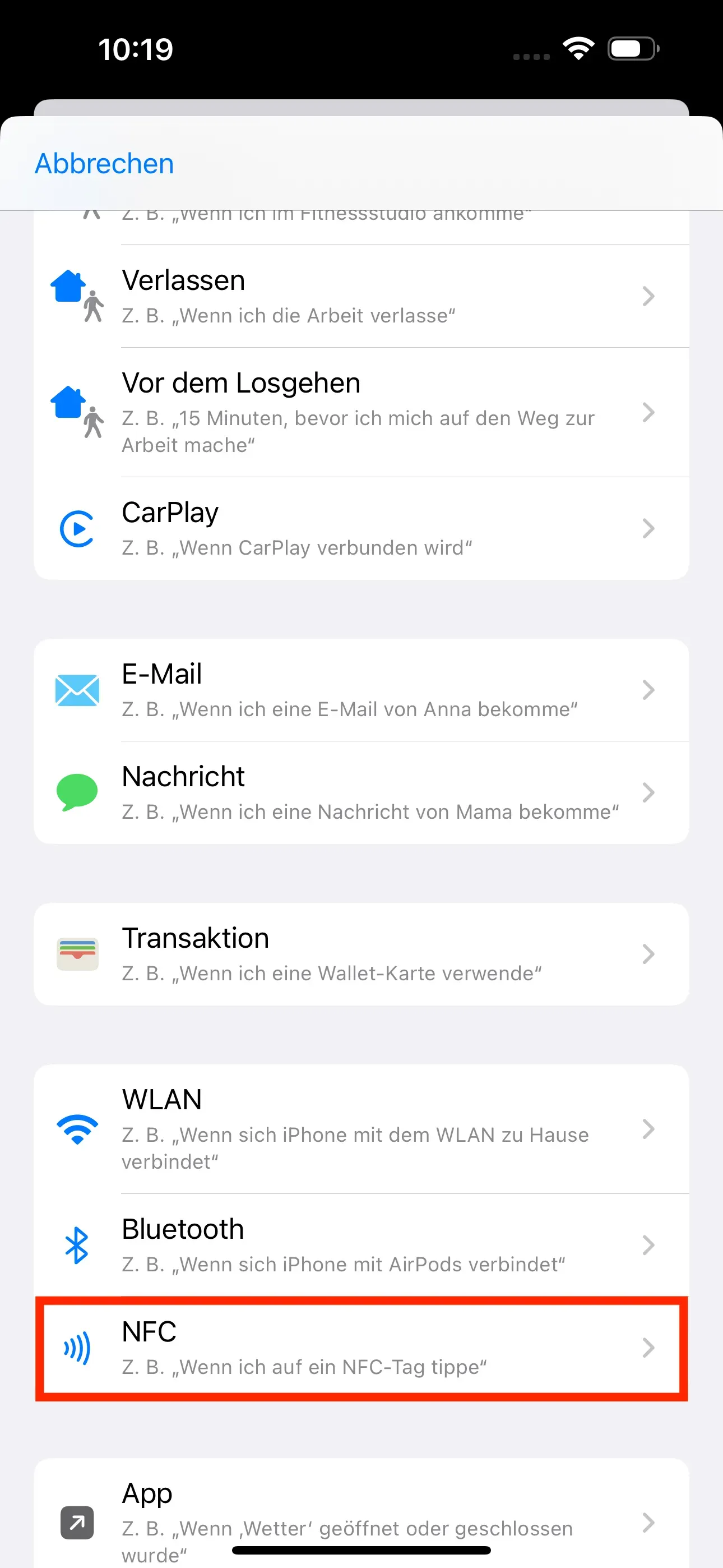Open the E-Mail trigger row
The width and height of the screenshot is (723, 1568).
pos(361,690)
